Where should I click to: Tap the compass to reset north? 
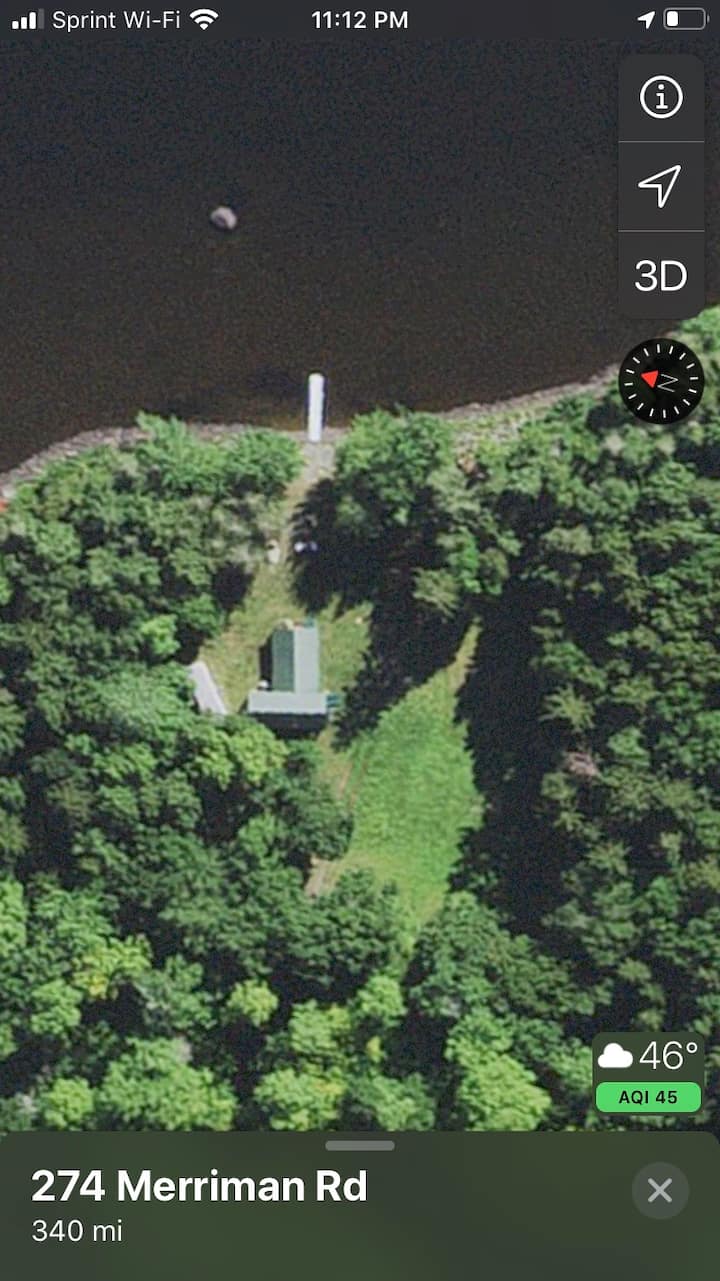661,381
